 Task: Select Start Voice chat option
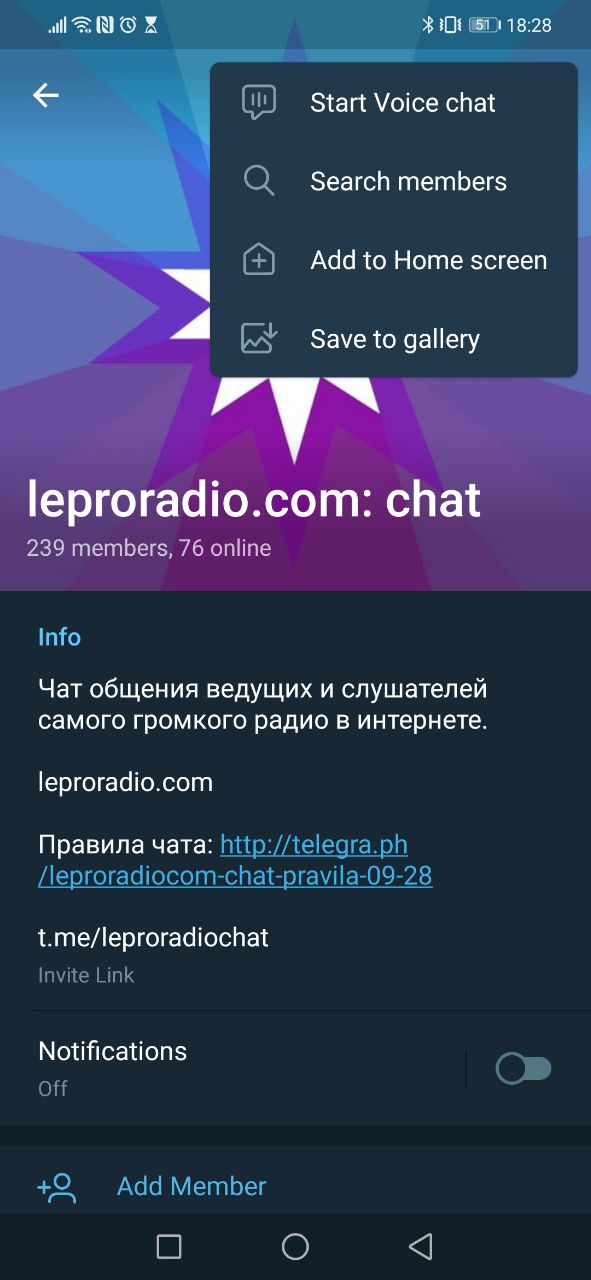(x=394, y=102)
